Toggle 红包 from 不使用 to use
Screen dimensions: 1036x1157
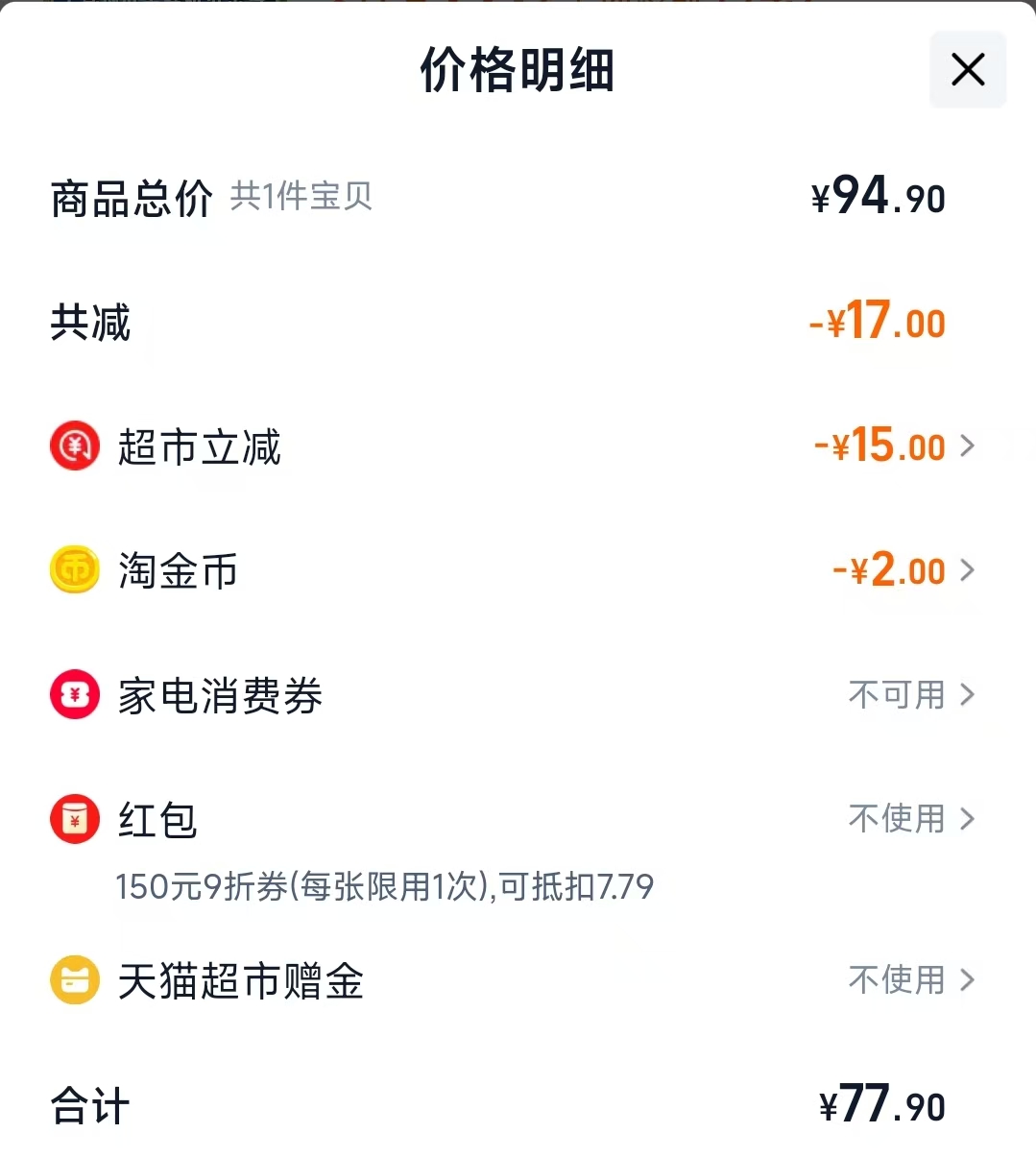(894, 819)
